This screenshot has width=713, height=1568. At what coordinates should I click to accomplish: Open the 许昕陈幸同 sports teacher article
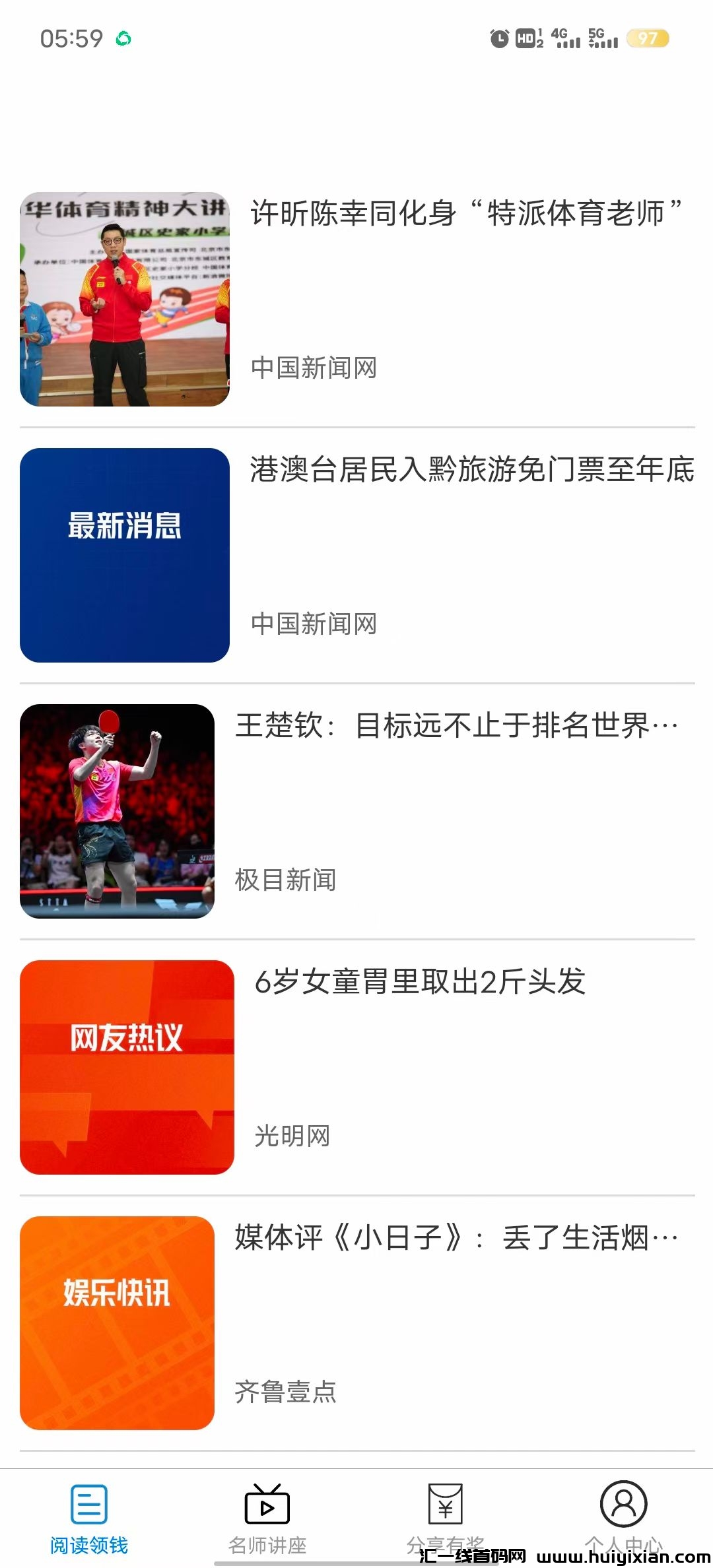tap(465, 214)
